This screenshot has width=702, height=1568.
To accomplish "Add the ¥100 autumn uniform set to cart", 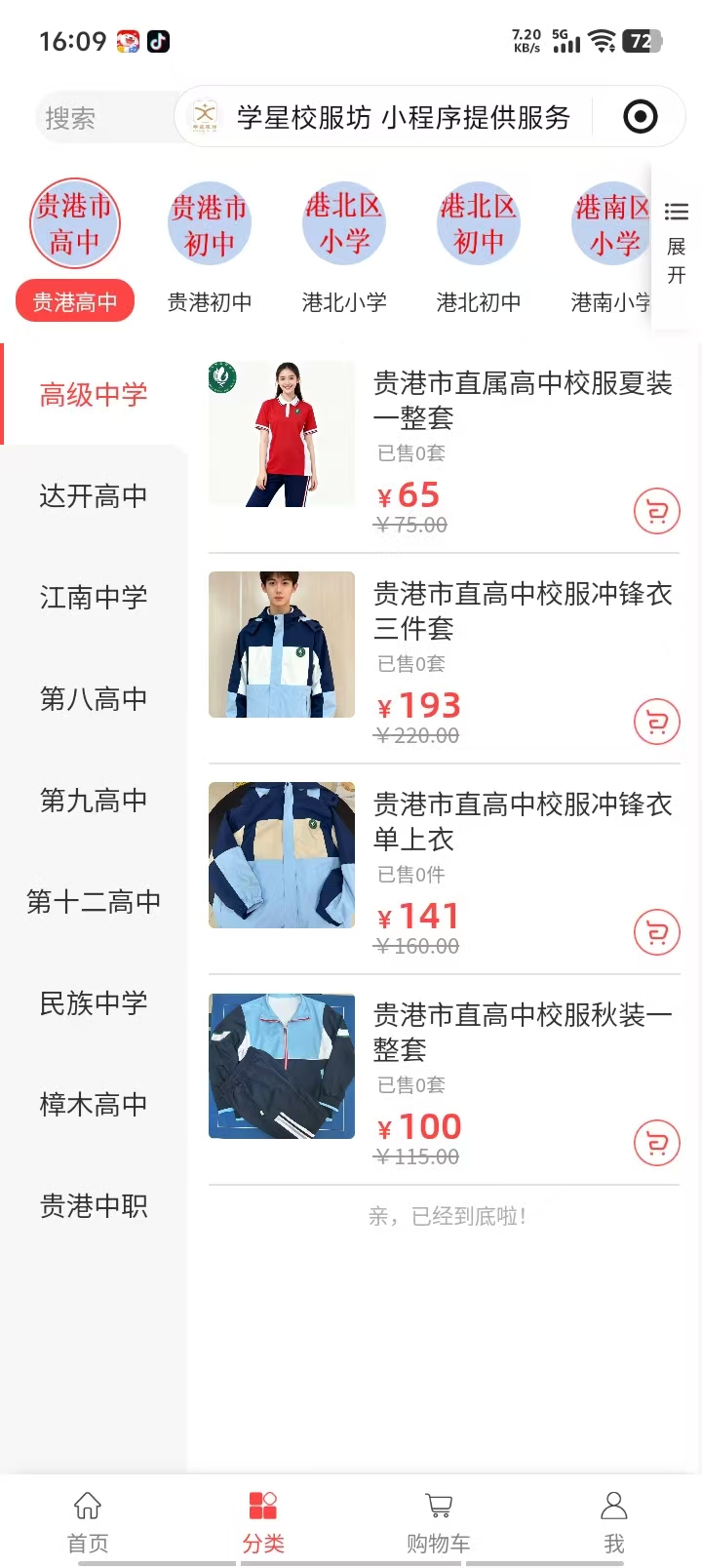I will [656, 1143].
